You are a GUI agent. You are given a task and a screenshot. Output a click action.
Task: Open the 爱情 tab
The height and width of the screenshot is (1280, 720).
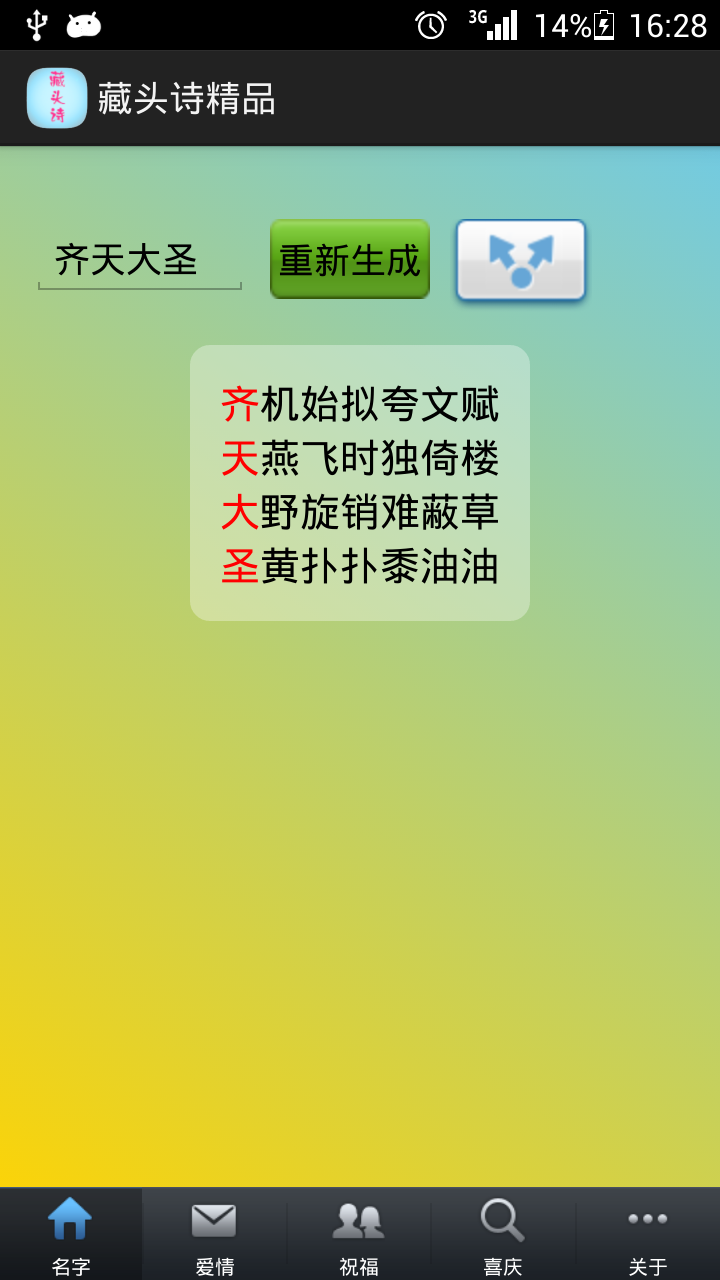[x=214, y=1235]
